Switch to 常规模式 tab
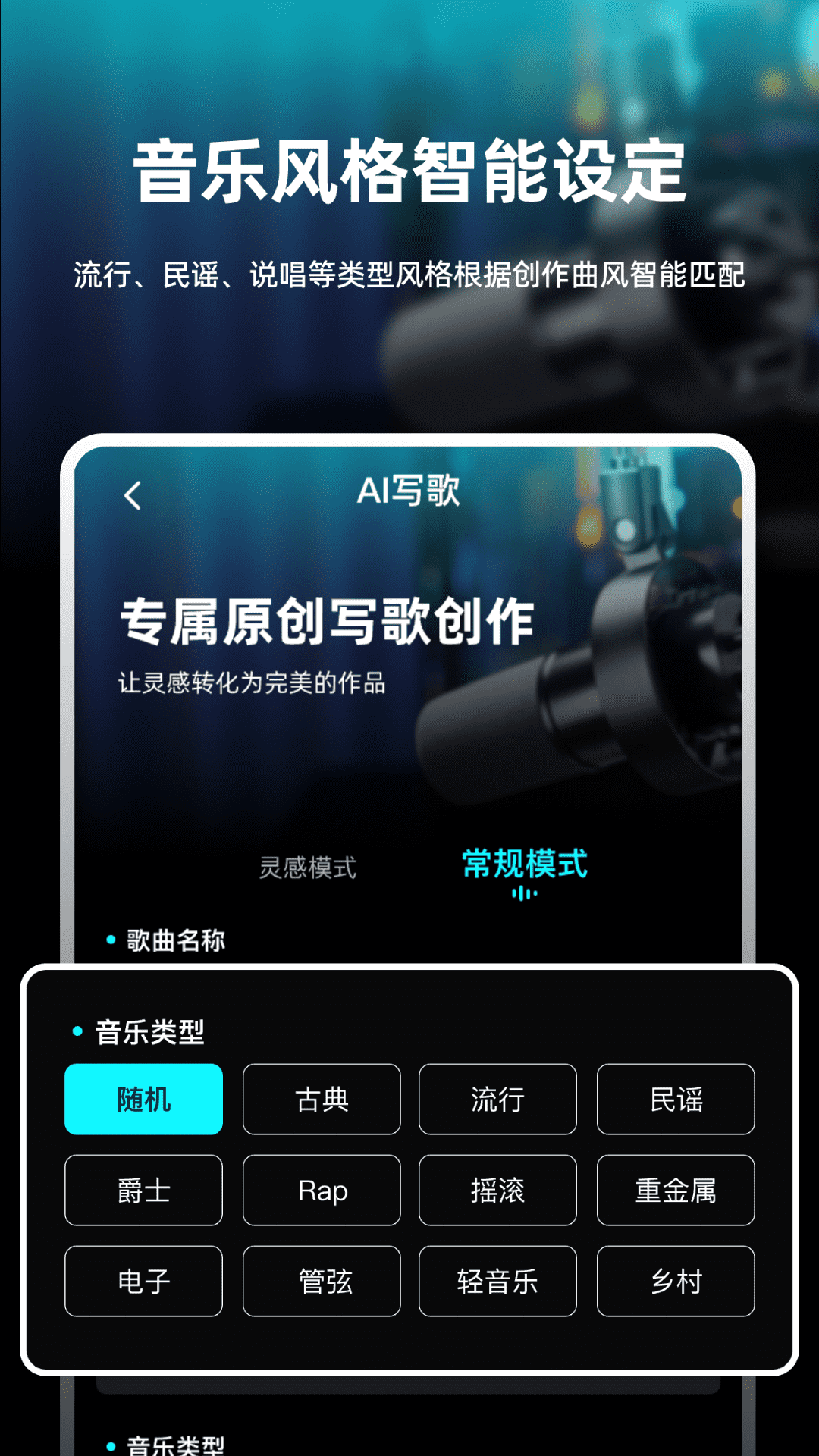The image size is (819, 1456). coord(522,866)
